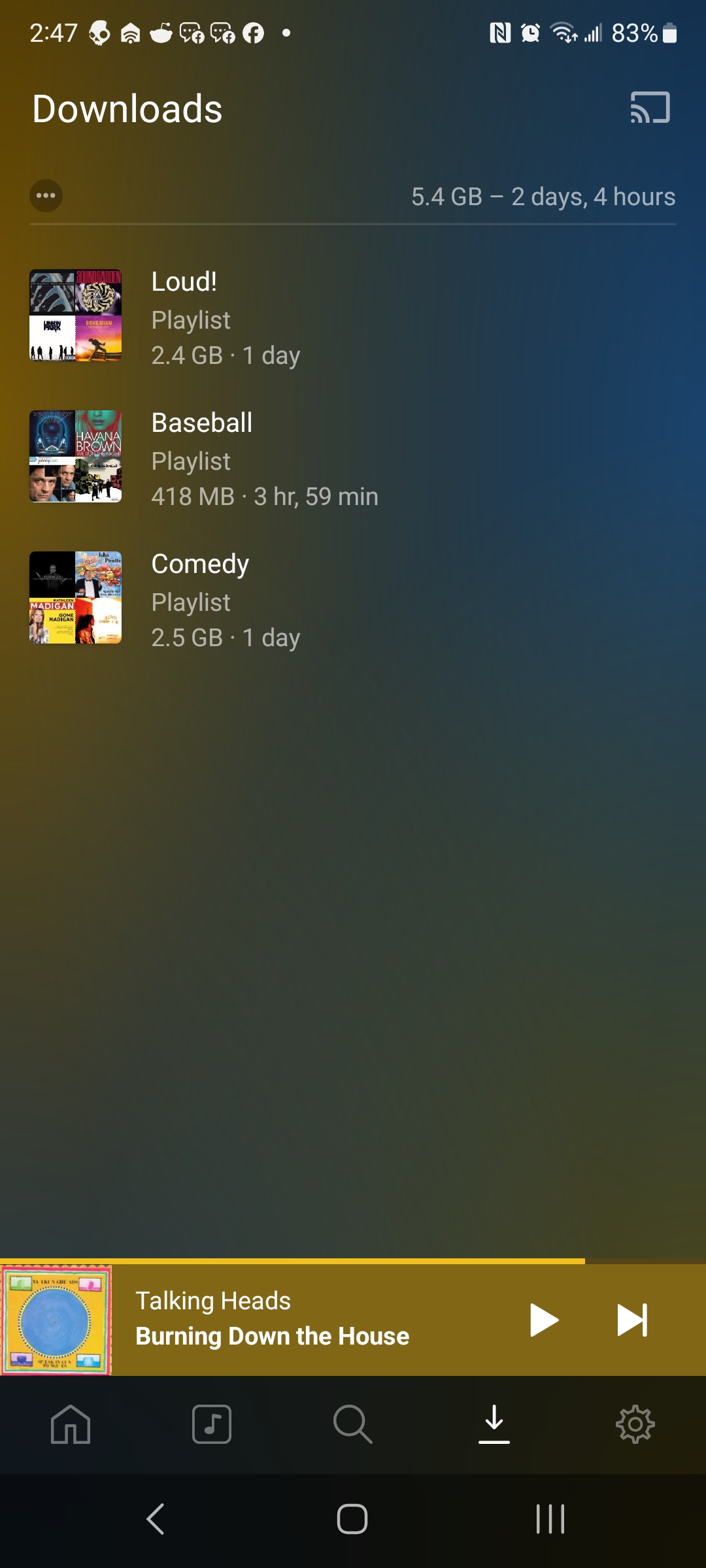Select the Downloads tab
Image resolution: width=706 pixels, height=1568 pixels.
point(494,1424)
